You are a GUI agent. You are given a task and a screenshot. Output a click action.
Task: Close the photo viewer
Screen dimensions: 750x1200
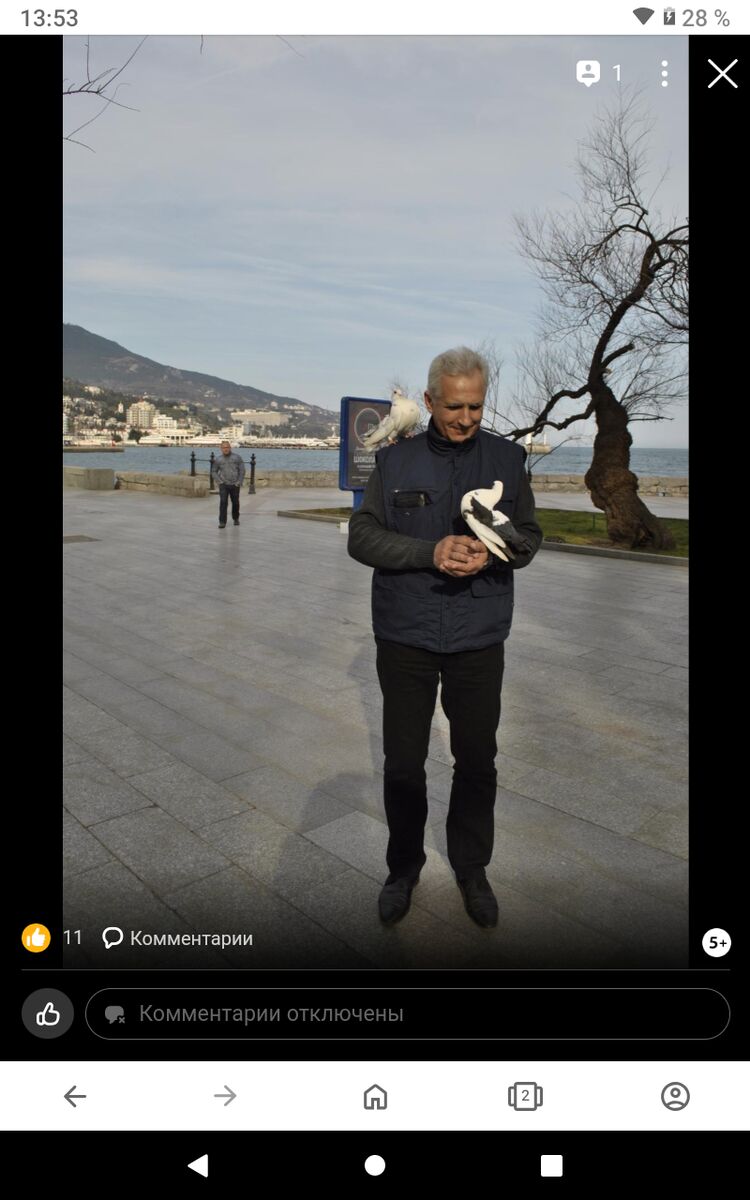coord(722,73)
